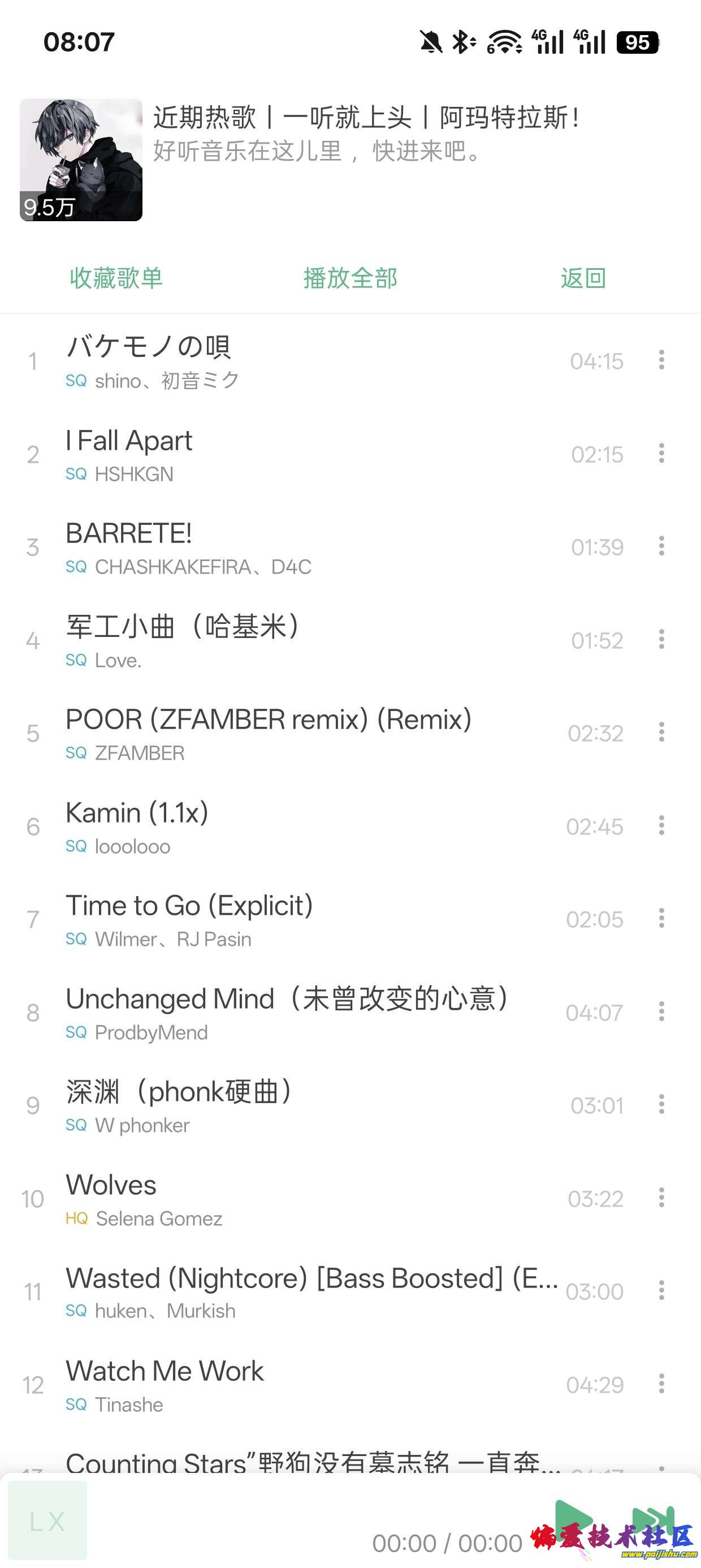Play all songs with 播放全部
Screen dimensions: 701x1568
[350, 278]
